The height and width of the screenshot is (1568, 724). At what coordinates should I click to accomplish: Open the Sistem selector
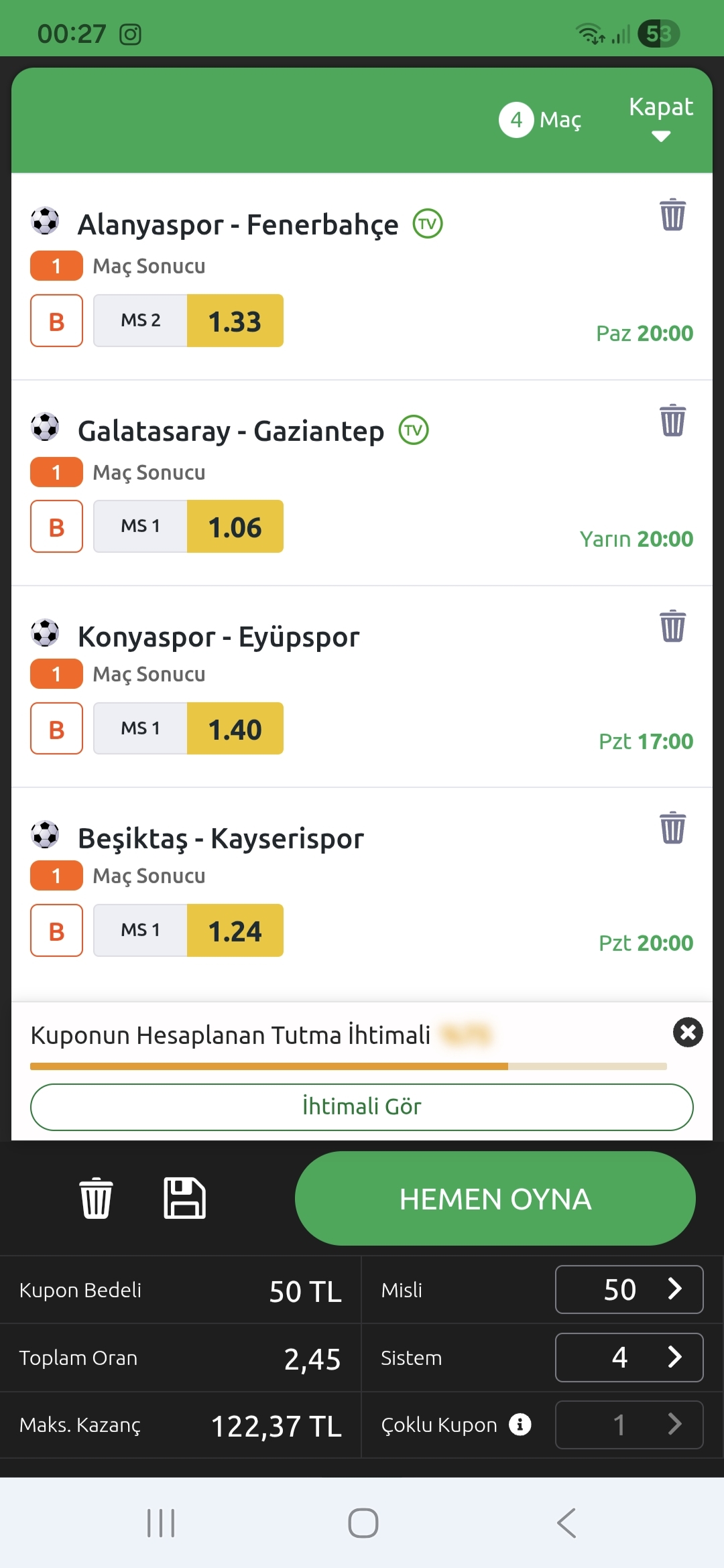click(x=629, y=1358)
